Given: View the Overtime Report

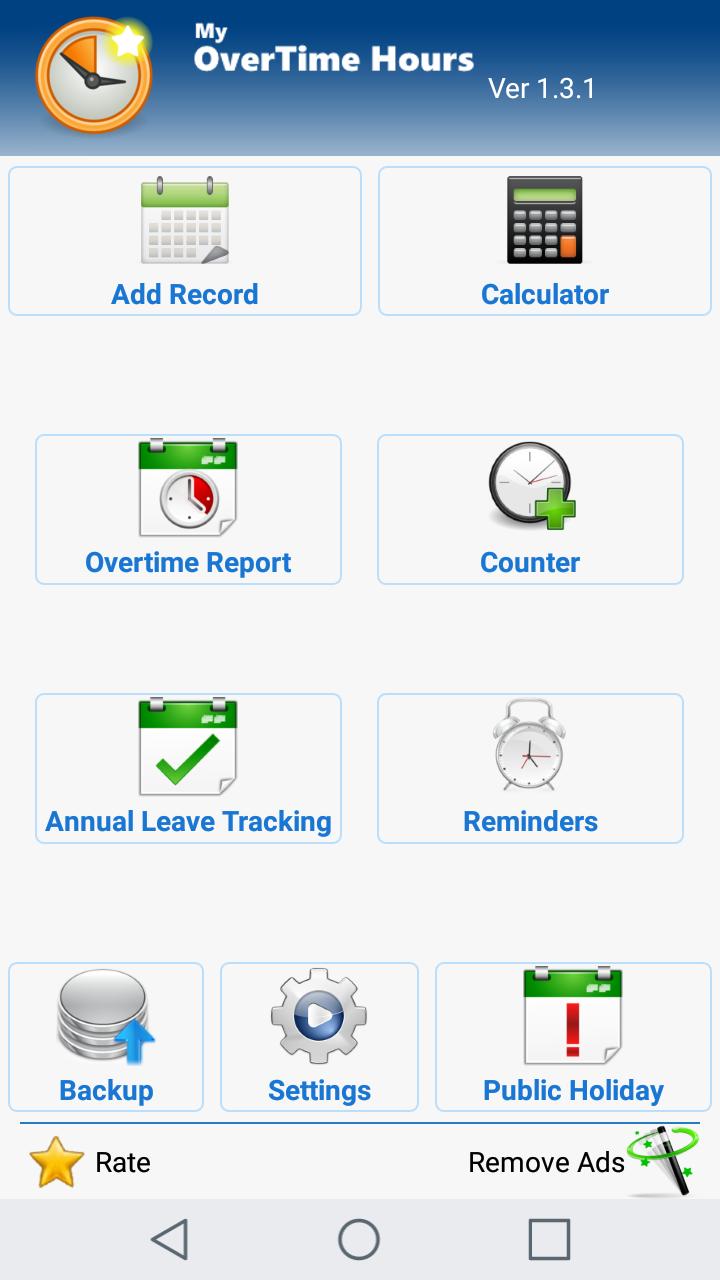Looking at the screenshot, I should [188, 509].
